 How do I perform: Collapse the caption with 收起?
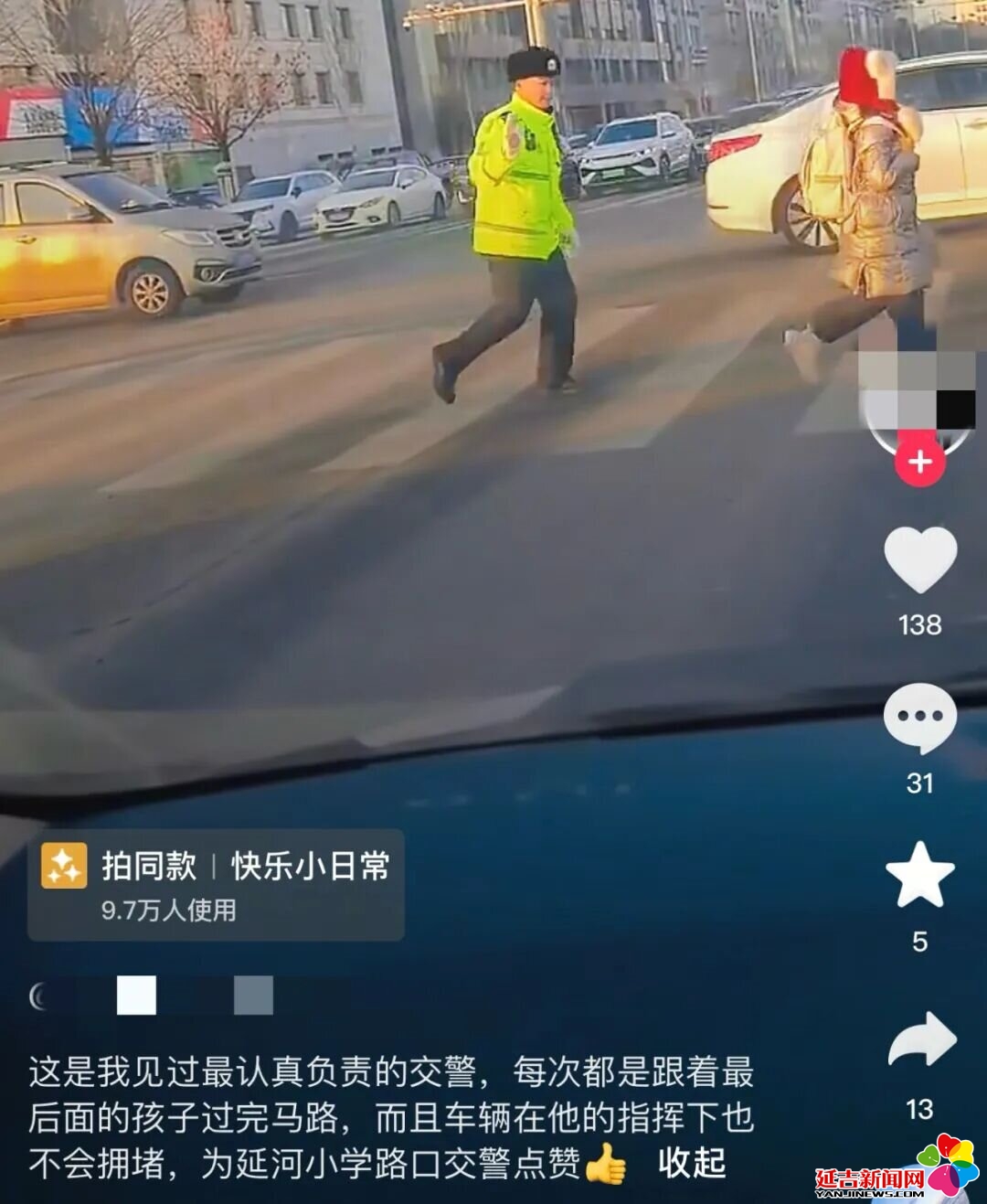(692, 1163)
